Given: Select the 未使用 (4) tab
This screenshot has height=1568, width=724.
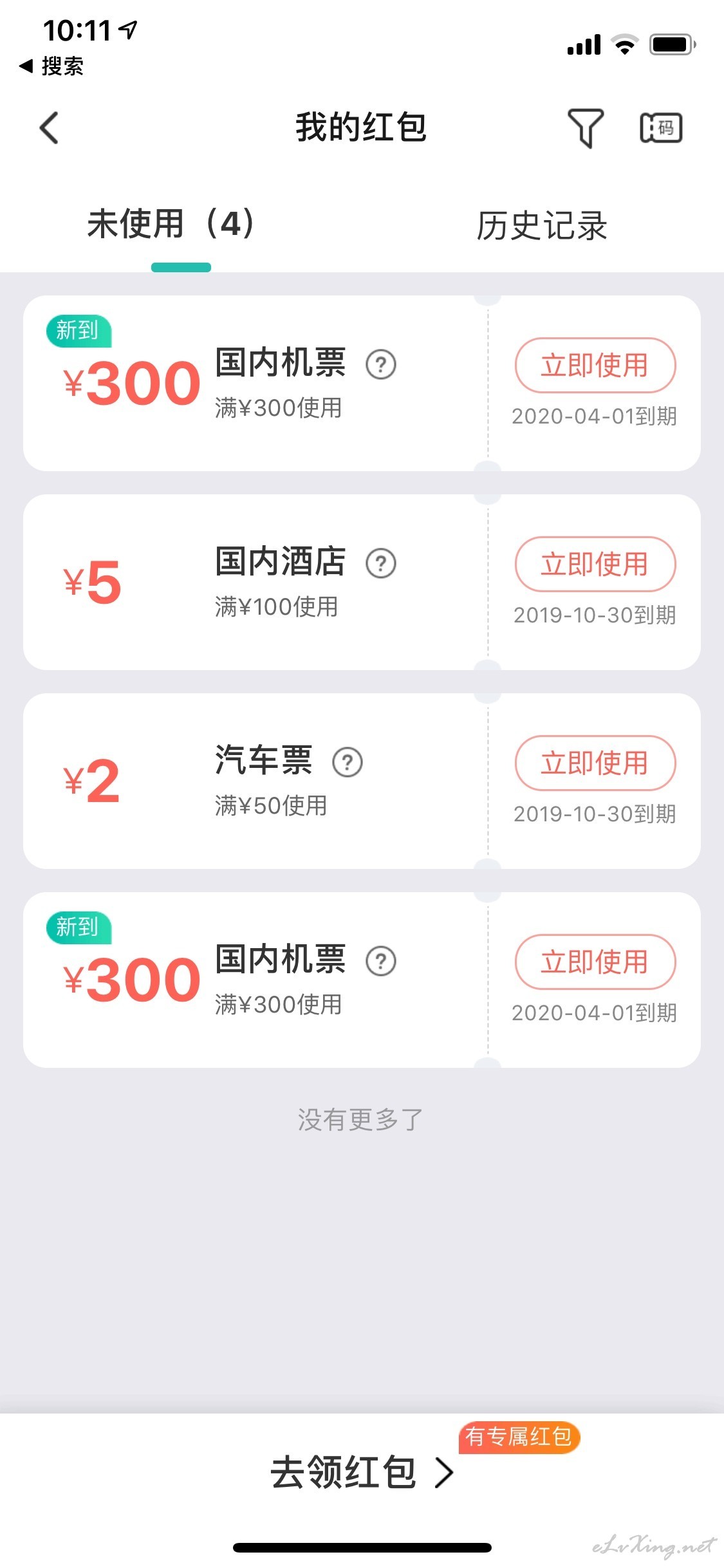Looking at the screenshot, I should click(172, 224).
